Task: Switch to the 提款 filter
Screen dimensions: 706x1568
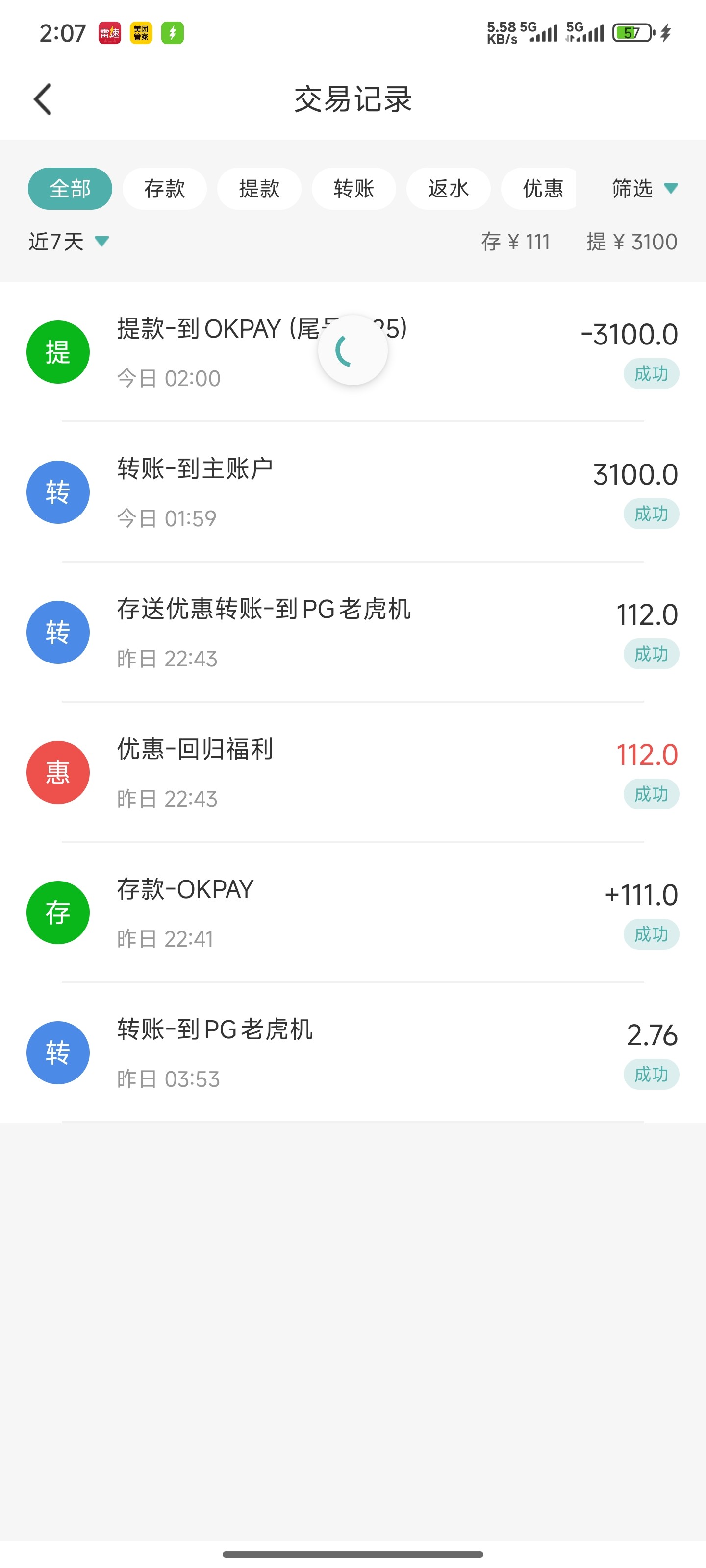Action: (259, 189)
